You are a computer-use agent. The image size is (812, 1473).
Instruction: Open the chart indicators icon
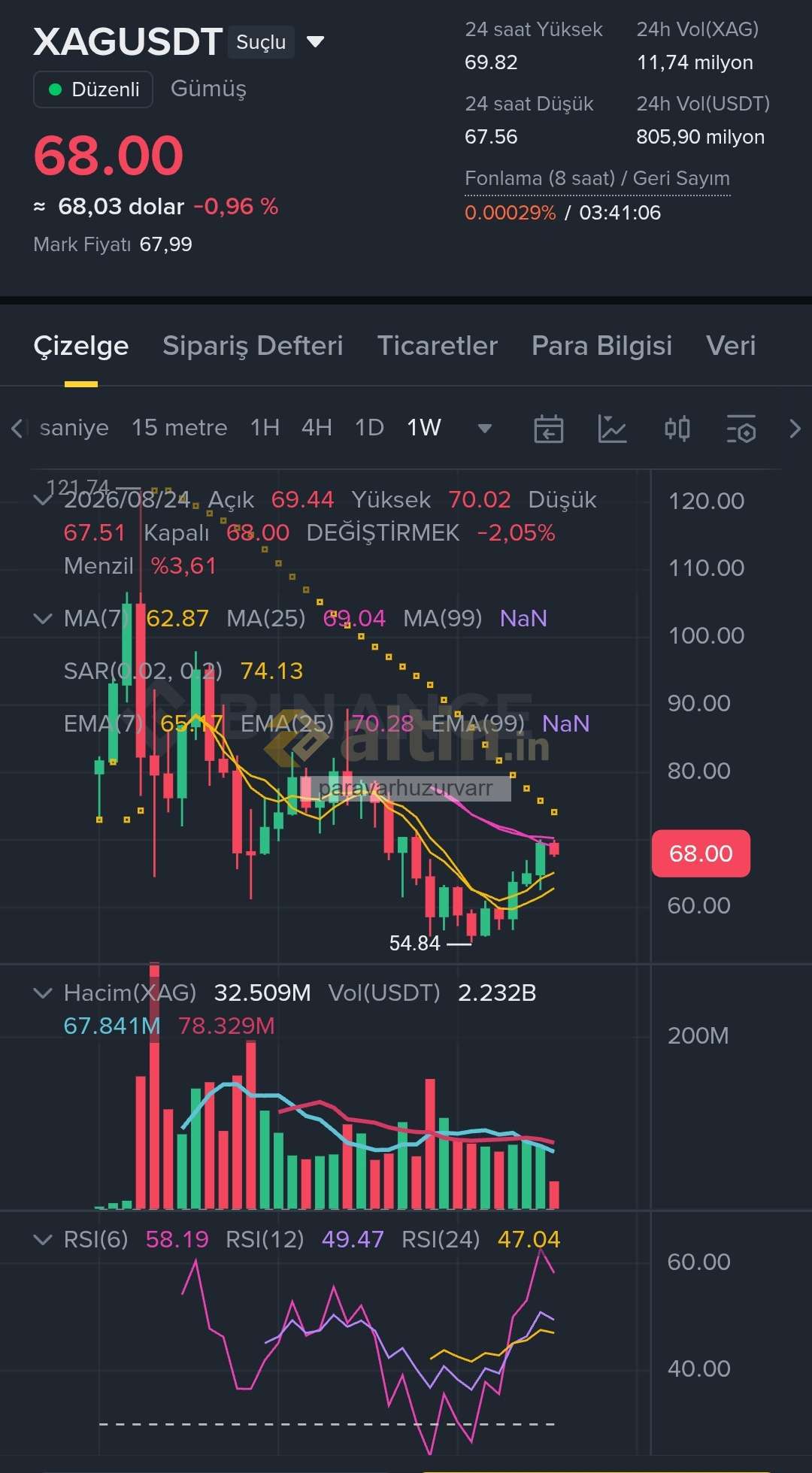tap(613, 429)
